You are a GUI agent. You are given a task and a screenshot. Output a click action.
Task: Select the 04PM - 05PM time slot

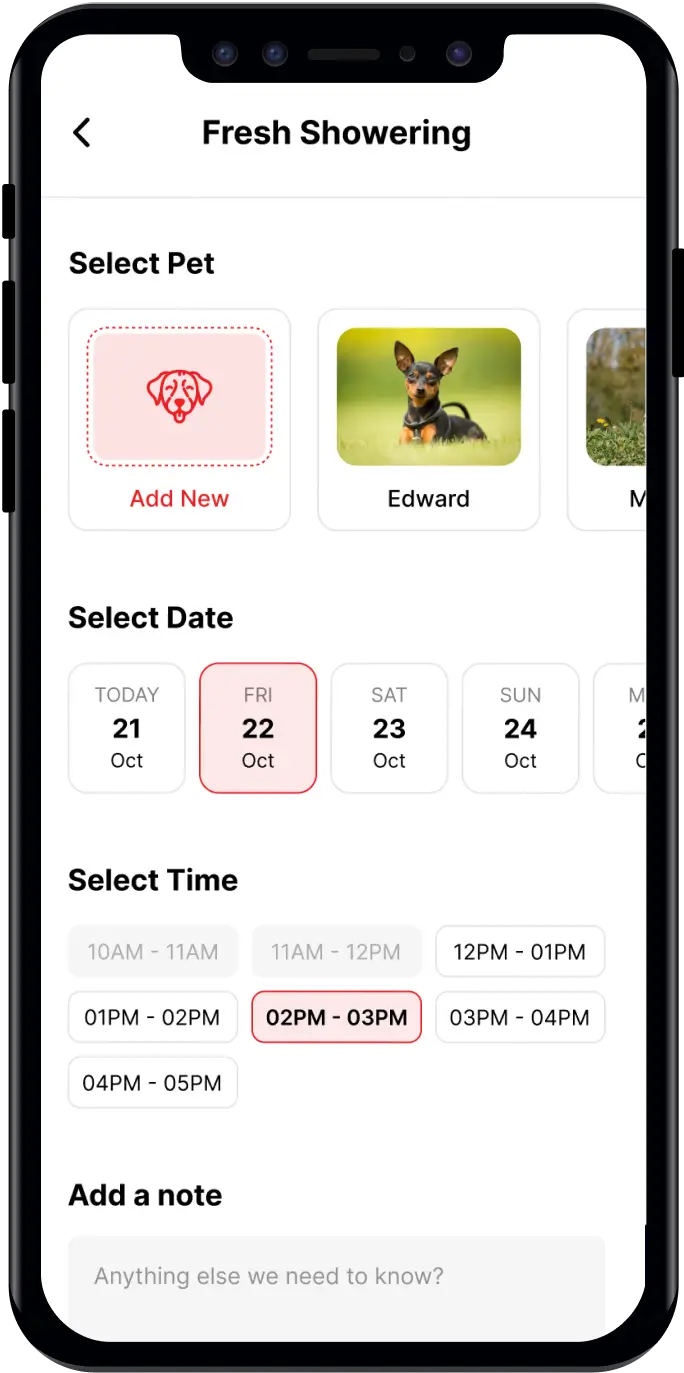[x=152, y=1082]
